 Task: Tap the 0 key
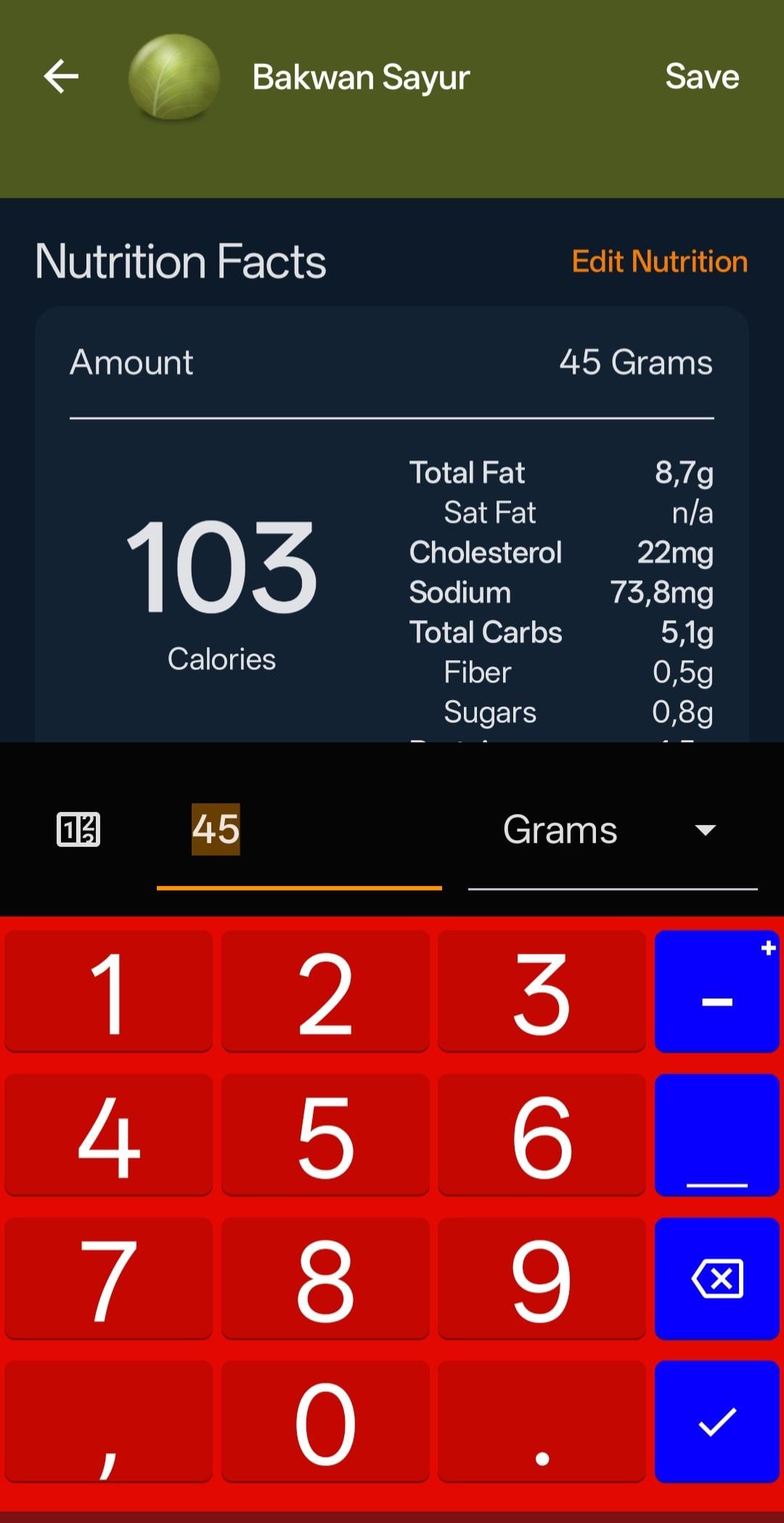[x=325, y=1421]
